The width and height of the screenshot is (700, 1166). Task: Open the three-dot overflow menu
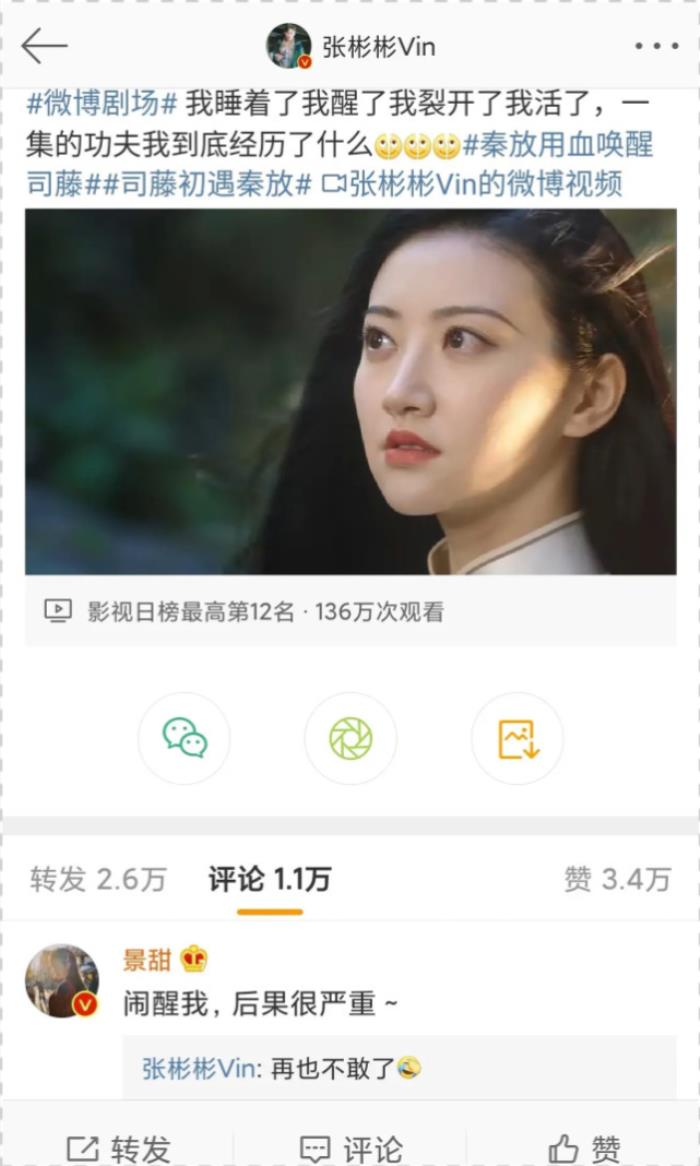click(x=656, y=46)
